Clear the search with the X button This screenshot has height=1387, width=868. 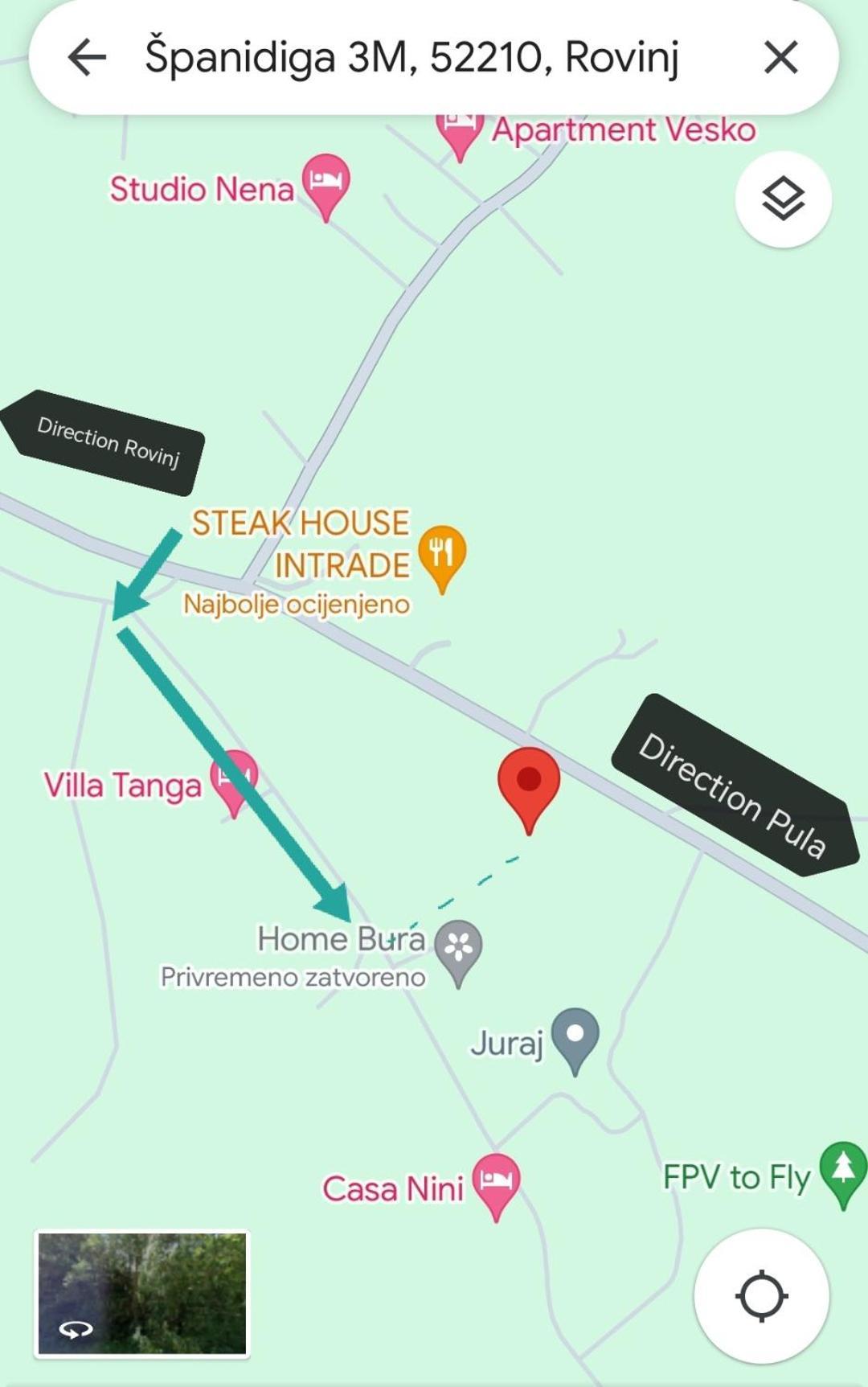click(x=780, y=58)
